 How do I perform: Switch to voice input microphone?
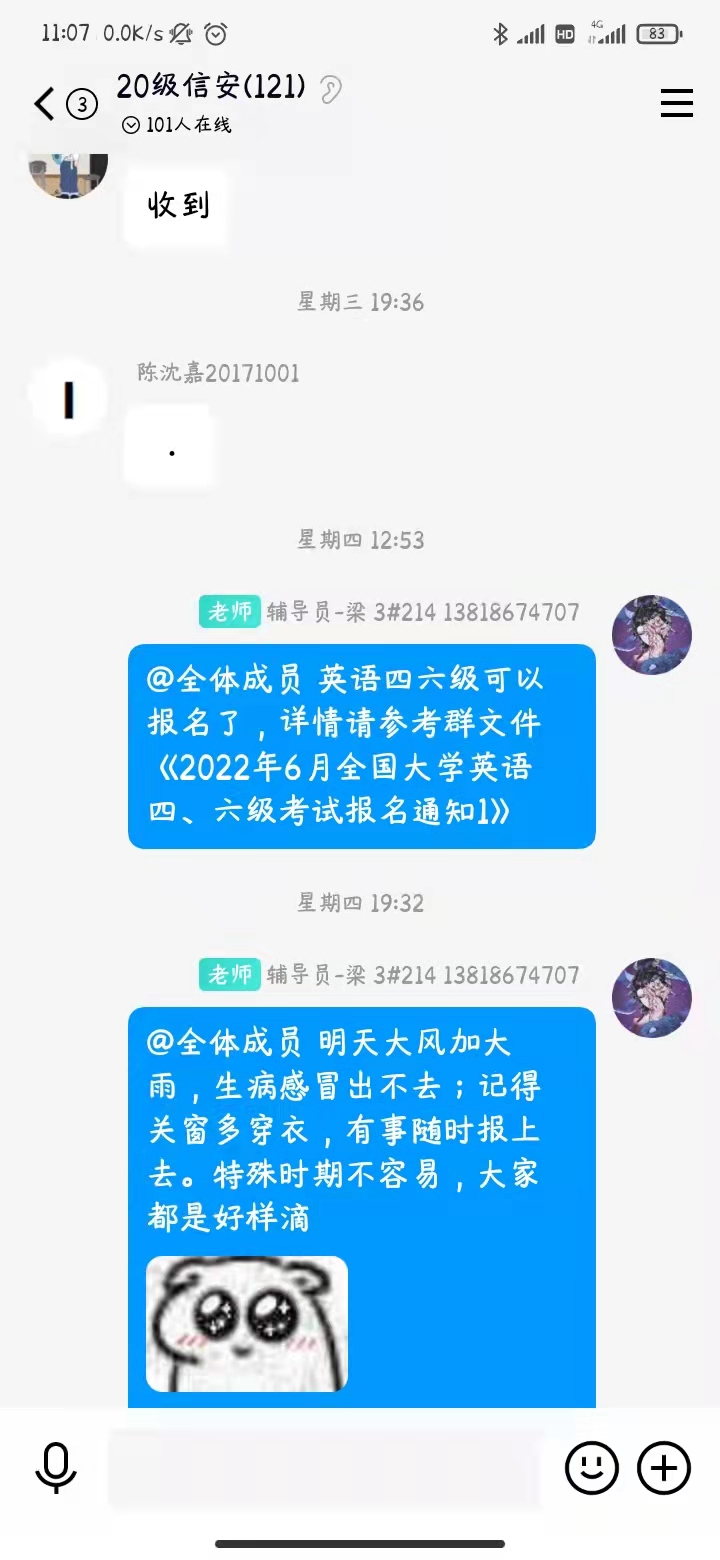coord(56,1468)
